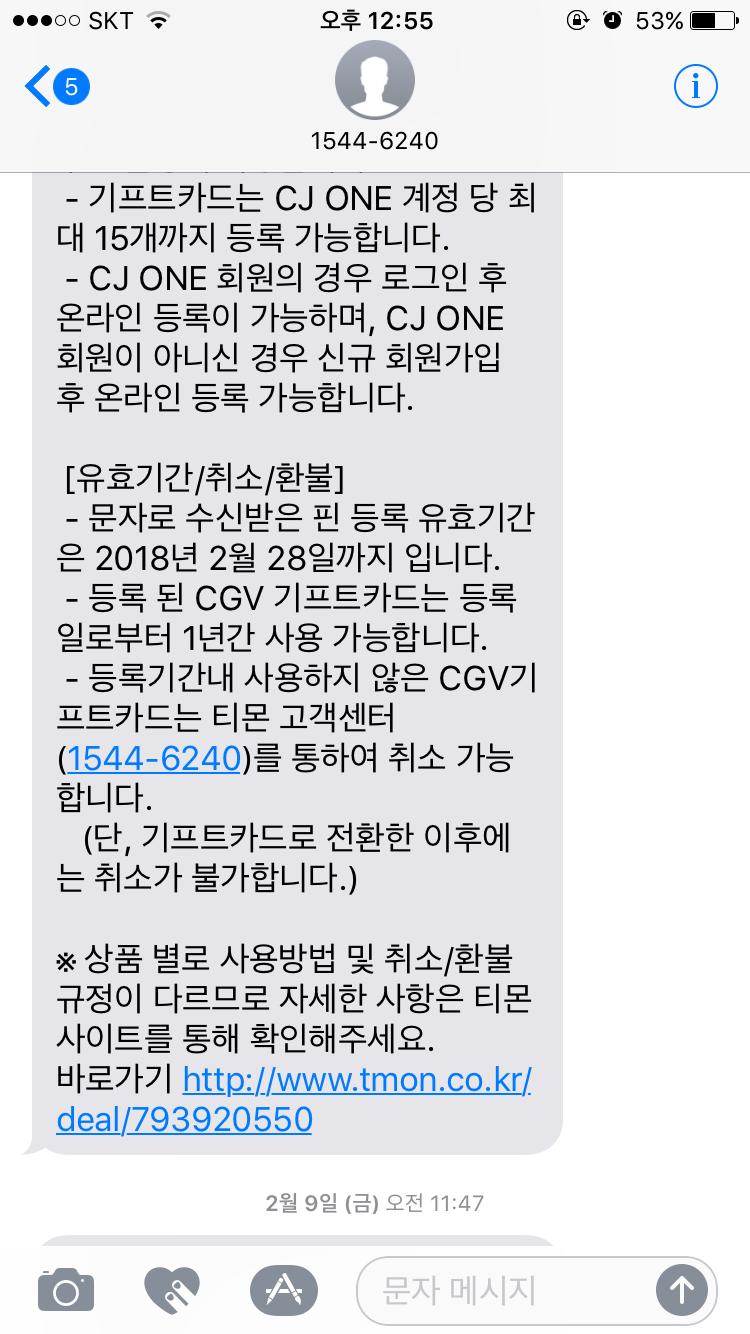Send the message with arrow button
The image size is (750, 1334).
[682, 1290]
